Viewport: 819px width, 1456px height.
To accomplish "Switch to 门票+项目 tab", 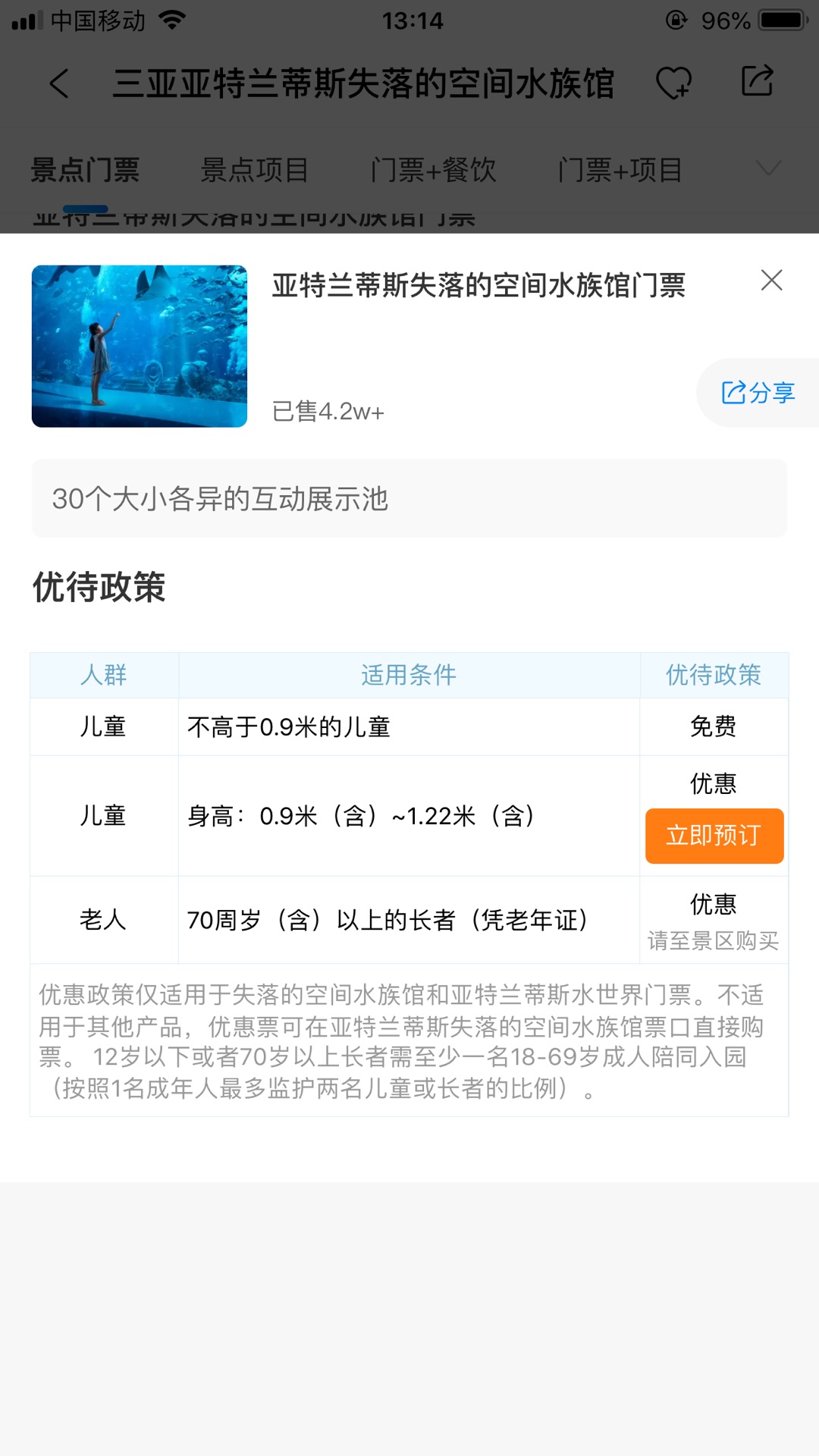I will click(x=620, y=170).
